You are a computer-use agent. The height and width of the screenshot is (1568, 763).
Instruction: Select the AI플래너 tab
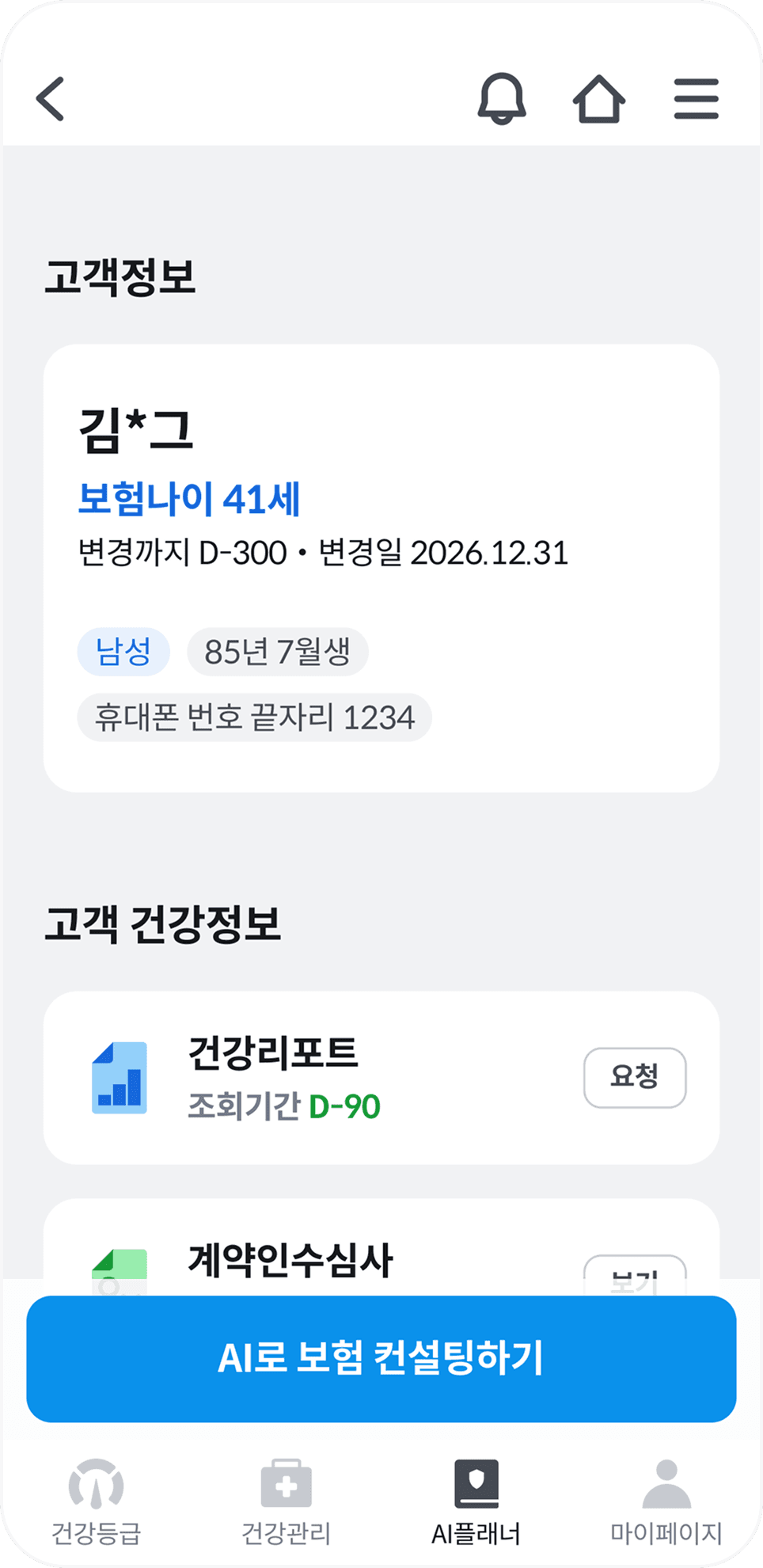476,1502
